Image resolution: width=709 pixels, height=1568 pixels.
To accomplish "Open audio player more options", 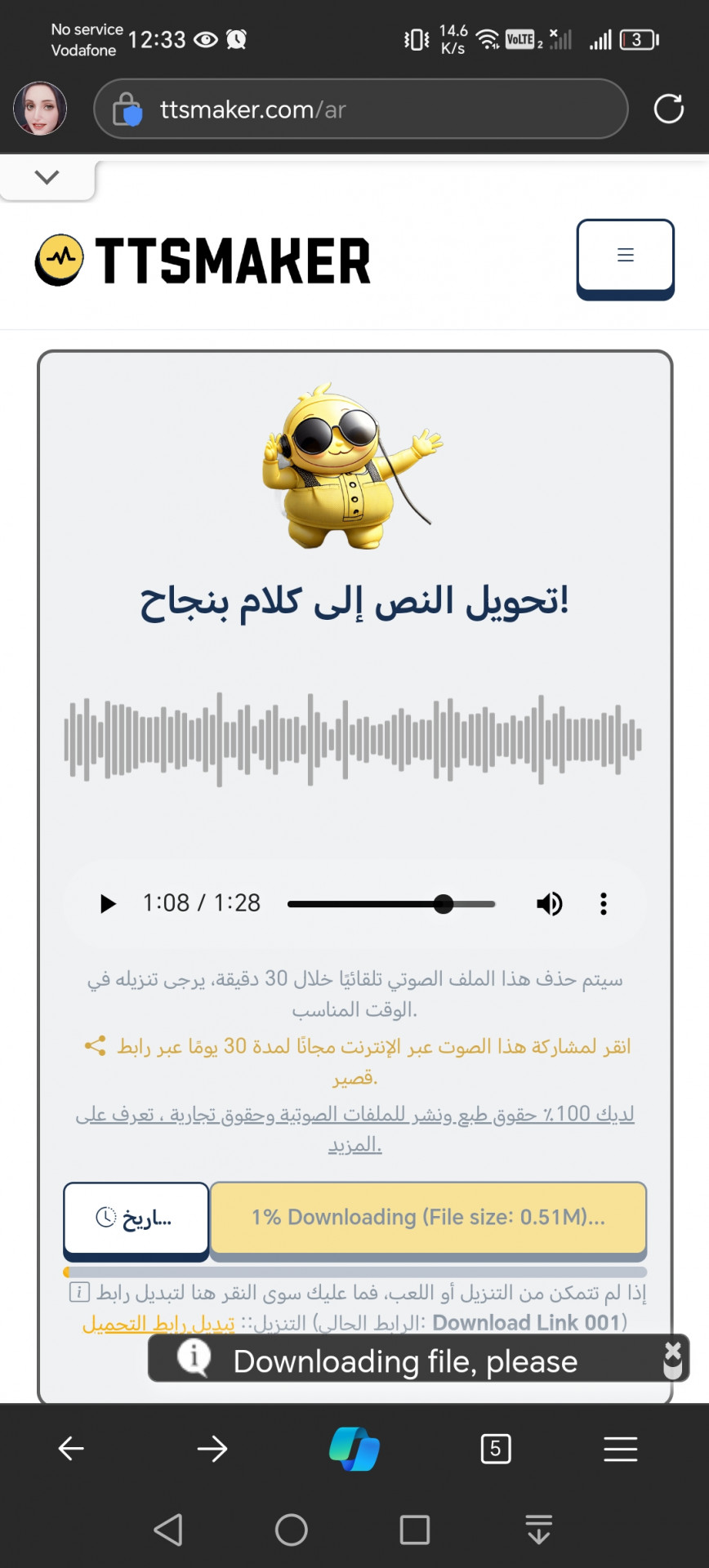I will click(x=604, y=903).
